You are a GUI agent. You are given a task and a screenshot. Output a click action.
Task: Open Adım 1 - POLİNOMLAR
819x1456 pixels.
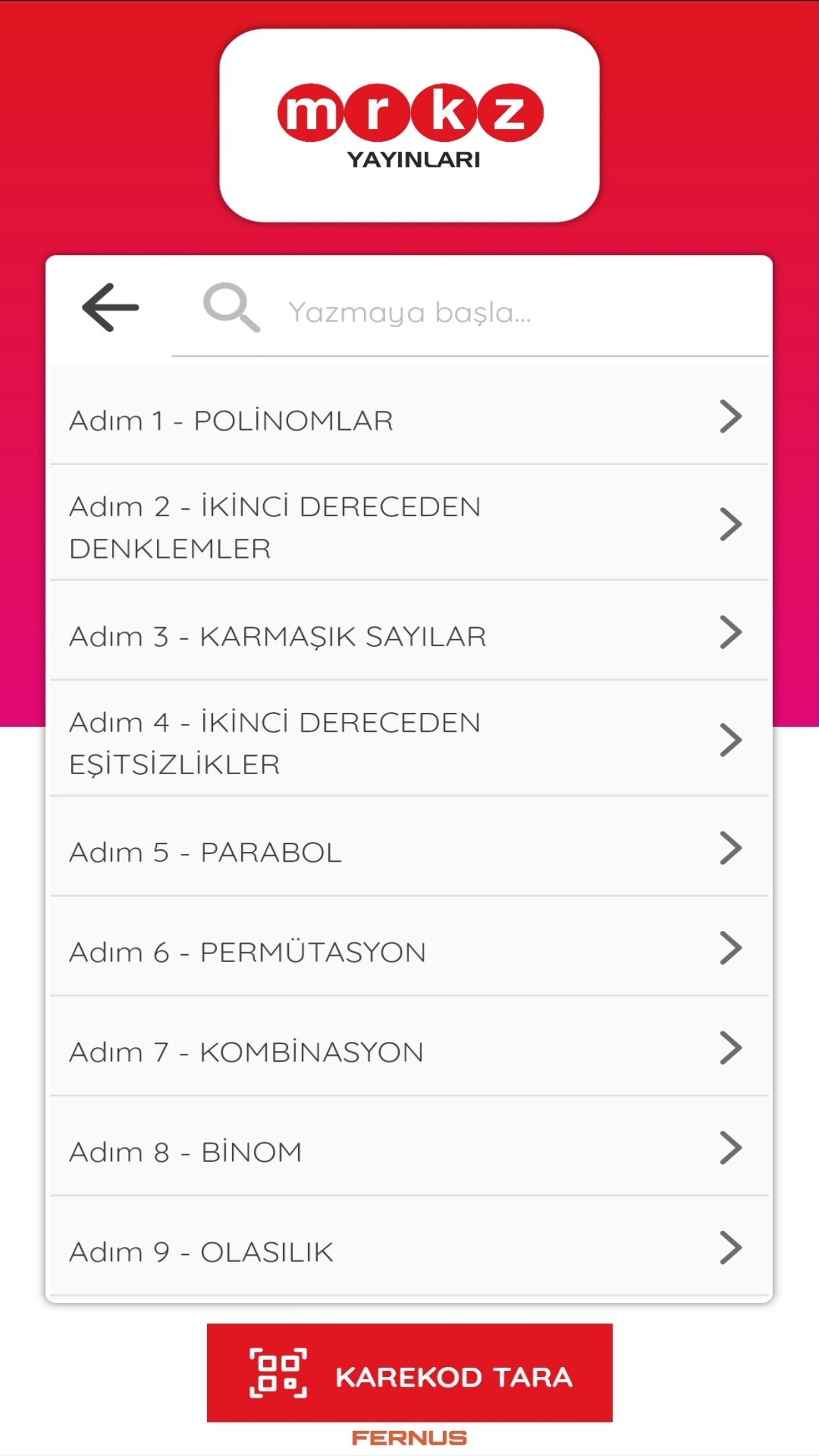point(409,419)
